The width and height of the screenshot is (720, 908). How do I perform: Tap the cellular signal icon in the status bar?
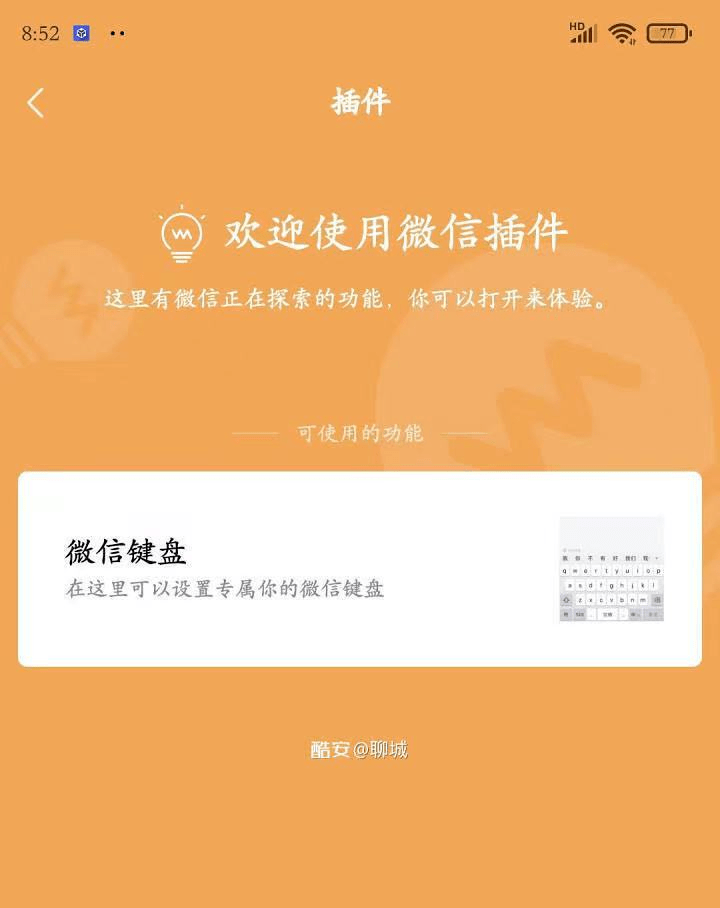pyautogui.click(x=583, y=32)
